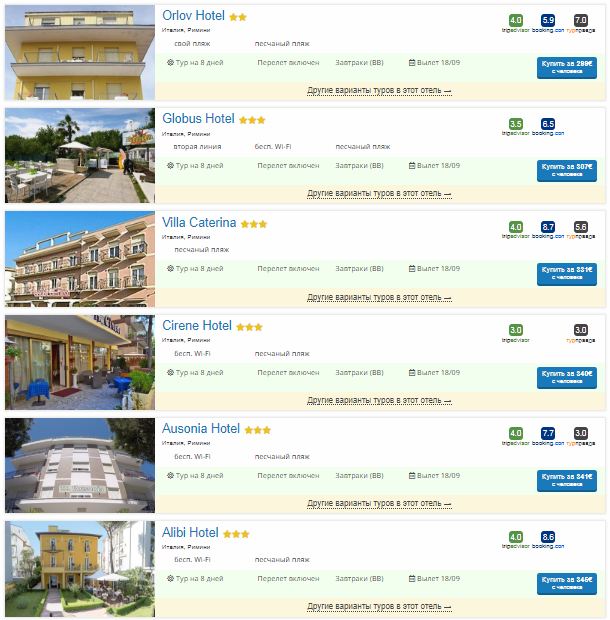Buy the Orlov Hotel tour for 299€
The width and height of the screenshot is (610, 620).
click(x=566, y=66)
